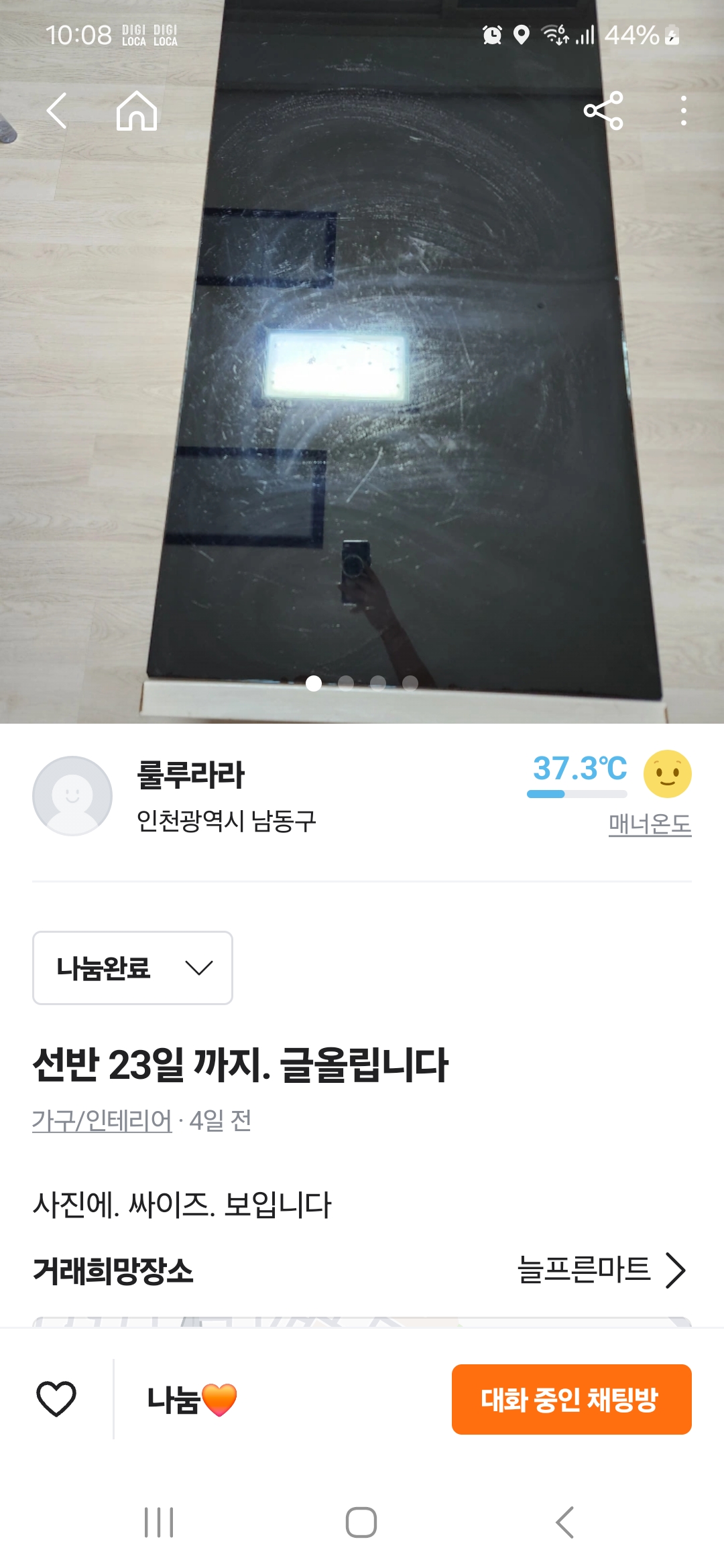
Task: Open the home icon in the header
Action: point(137,111)
